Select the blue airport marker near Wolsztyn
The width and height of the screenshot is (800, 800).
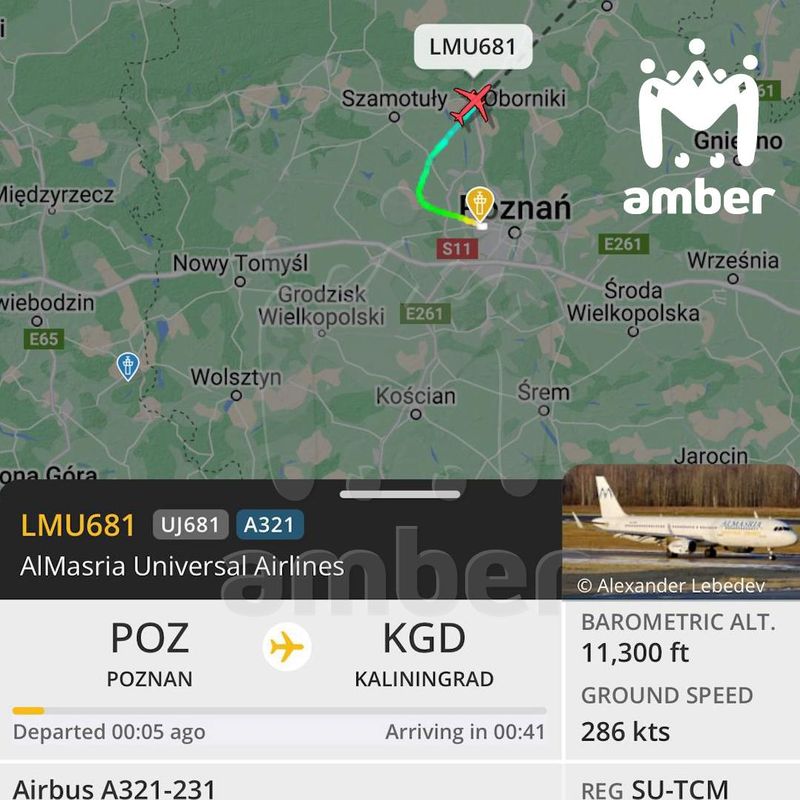[127, 366]
